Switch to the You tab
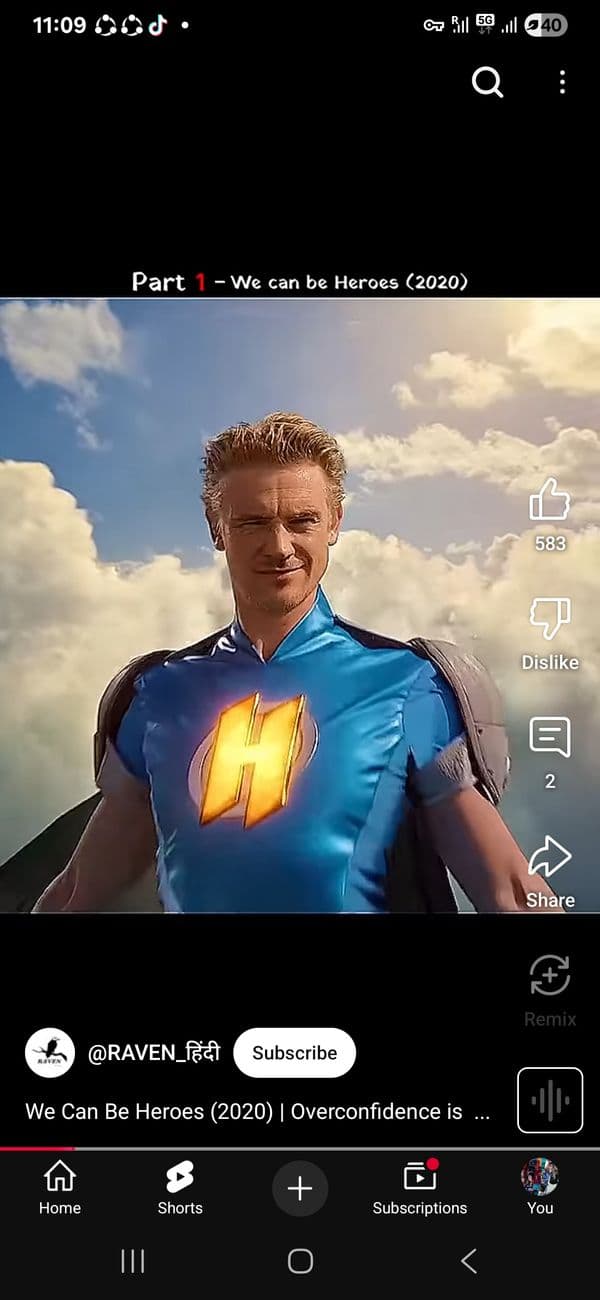The image size is (600, 1300). click(x=540, y=1187)
